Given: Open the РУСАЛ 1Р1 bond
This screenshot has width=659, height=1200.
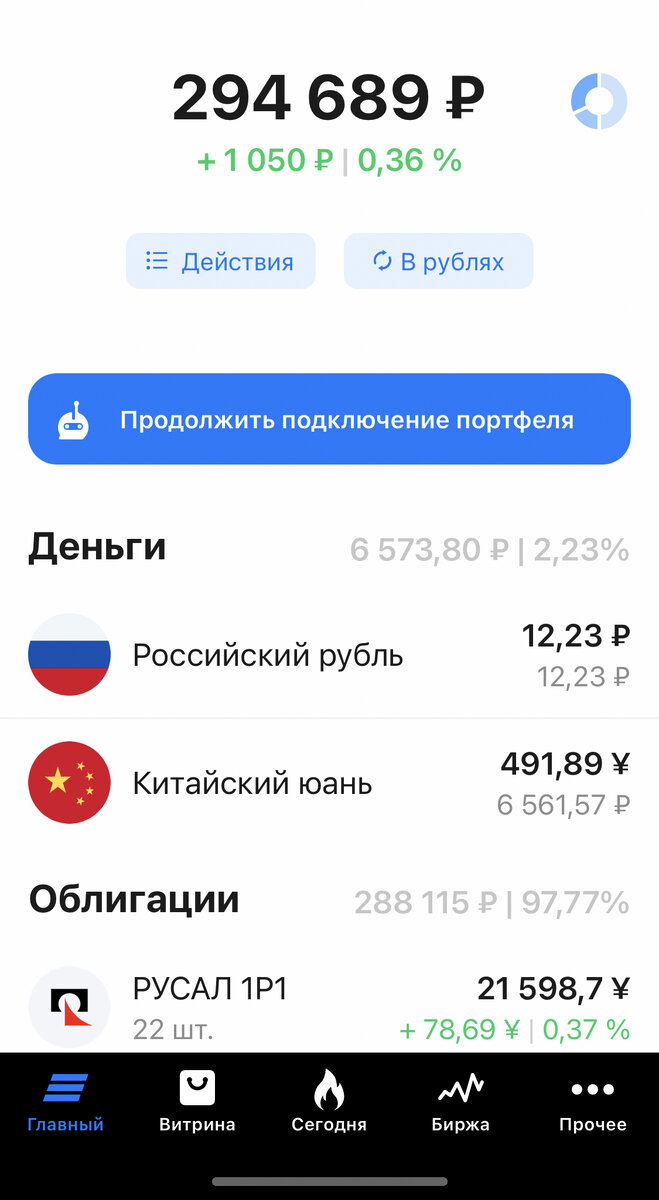Looking at the screenshot, I should click(329, 1008).
